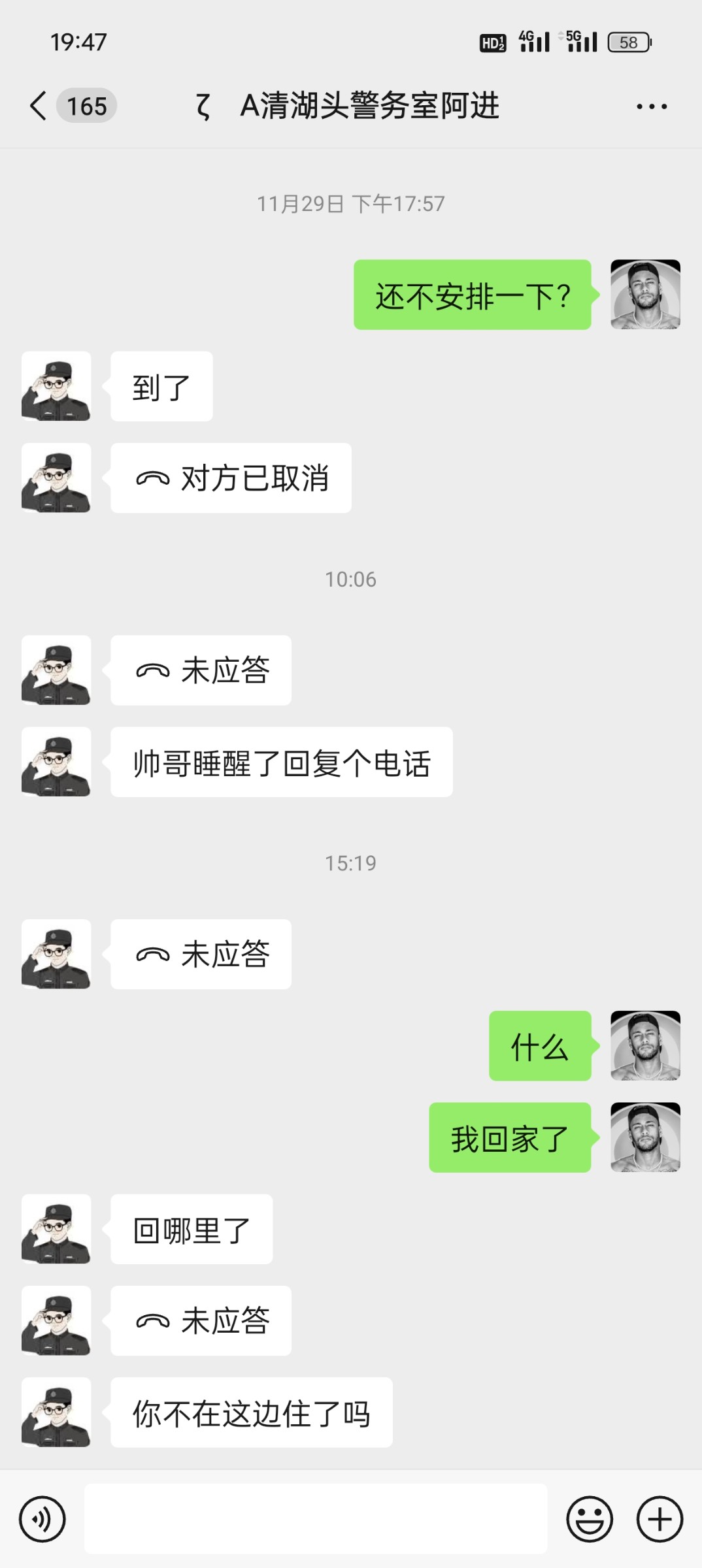Tap the 未应答 record below 回哪里了
This screenshot has width=702, height=1568.
201,1320
